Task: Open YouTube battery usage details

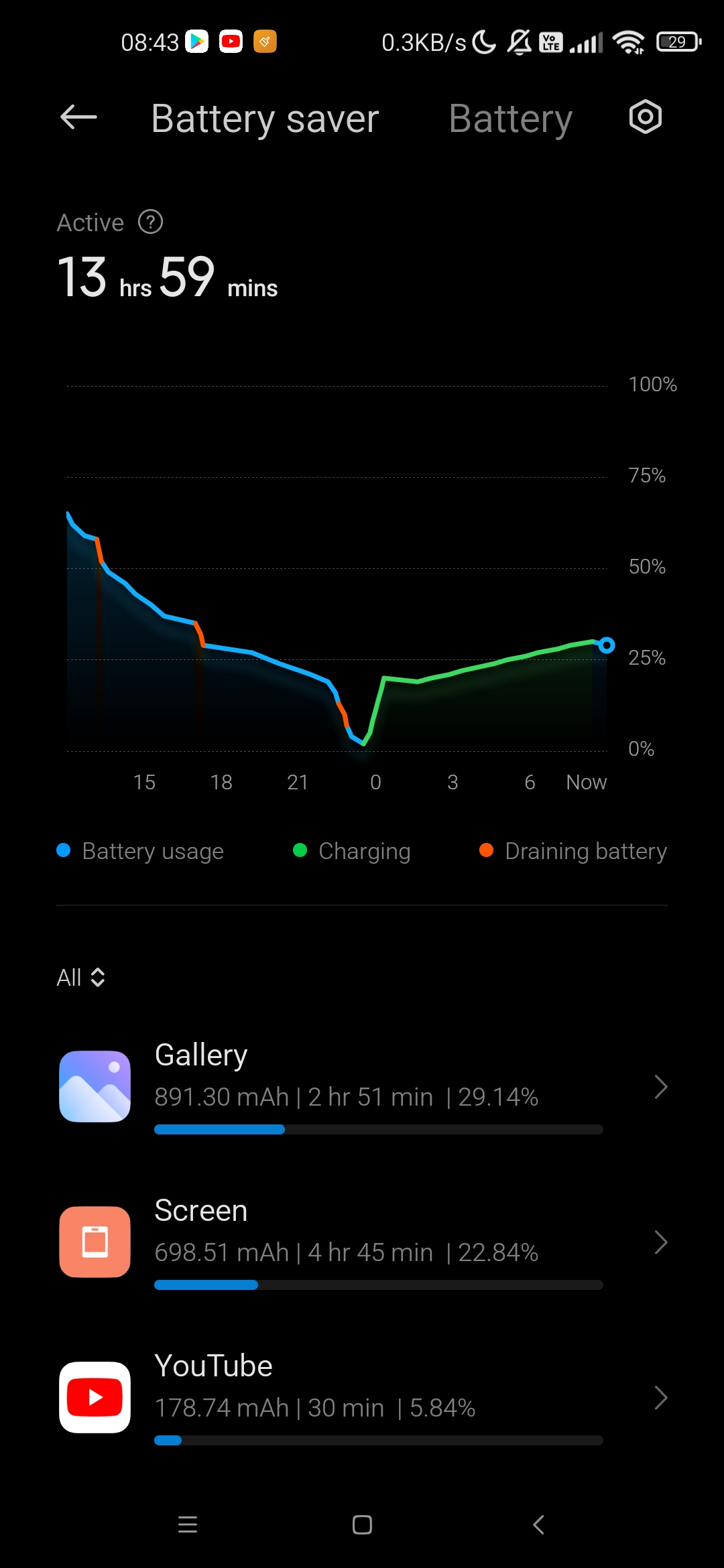Action: (x=362, y=1398)
